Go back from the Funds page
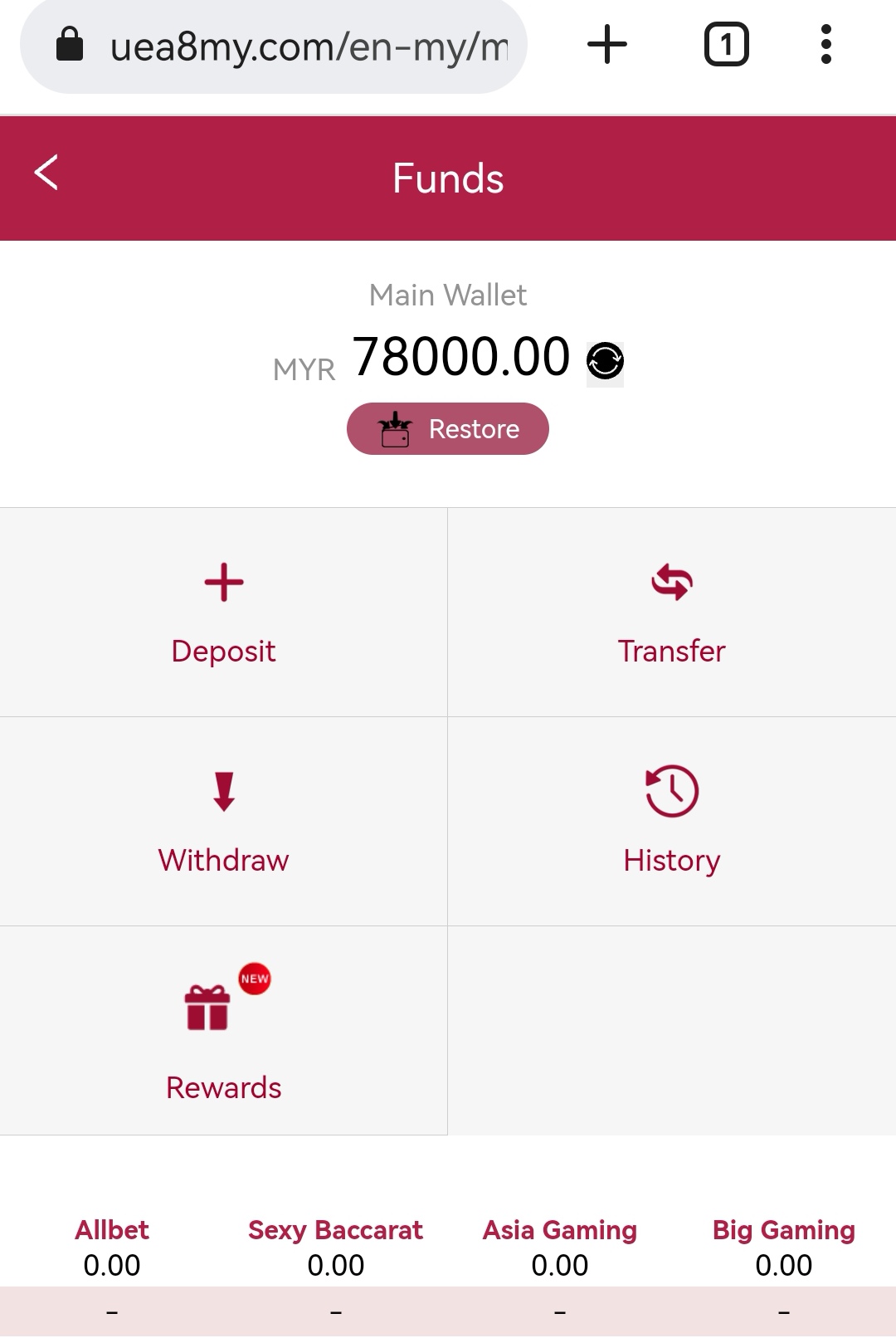Image resolution: width=896 pixels, height=1338 pixels. 46,173
